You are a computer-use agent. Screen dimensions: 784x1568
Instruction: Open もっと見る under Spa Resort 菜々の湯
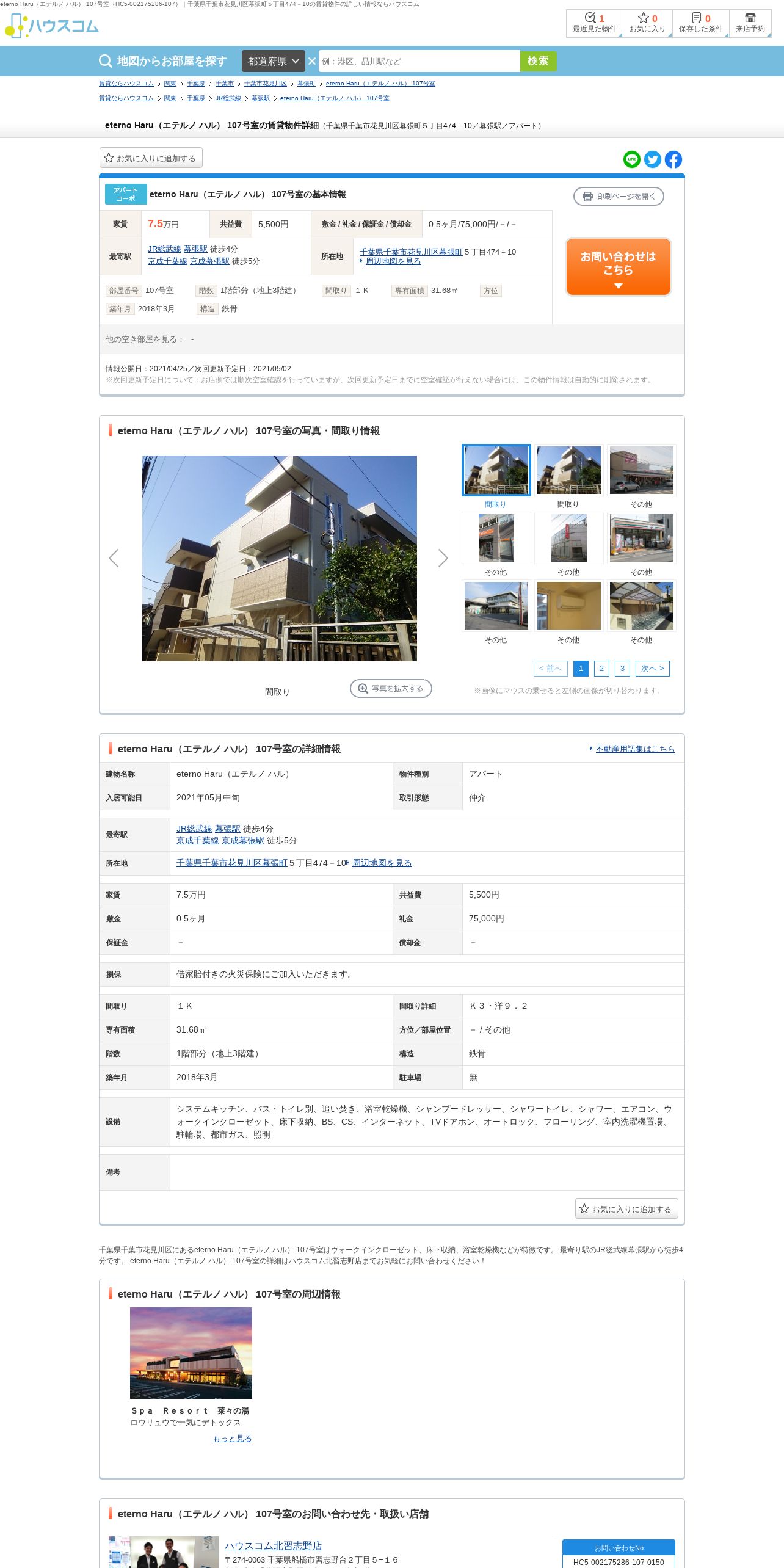(x=232, y=1438)
